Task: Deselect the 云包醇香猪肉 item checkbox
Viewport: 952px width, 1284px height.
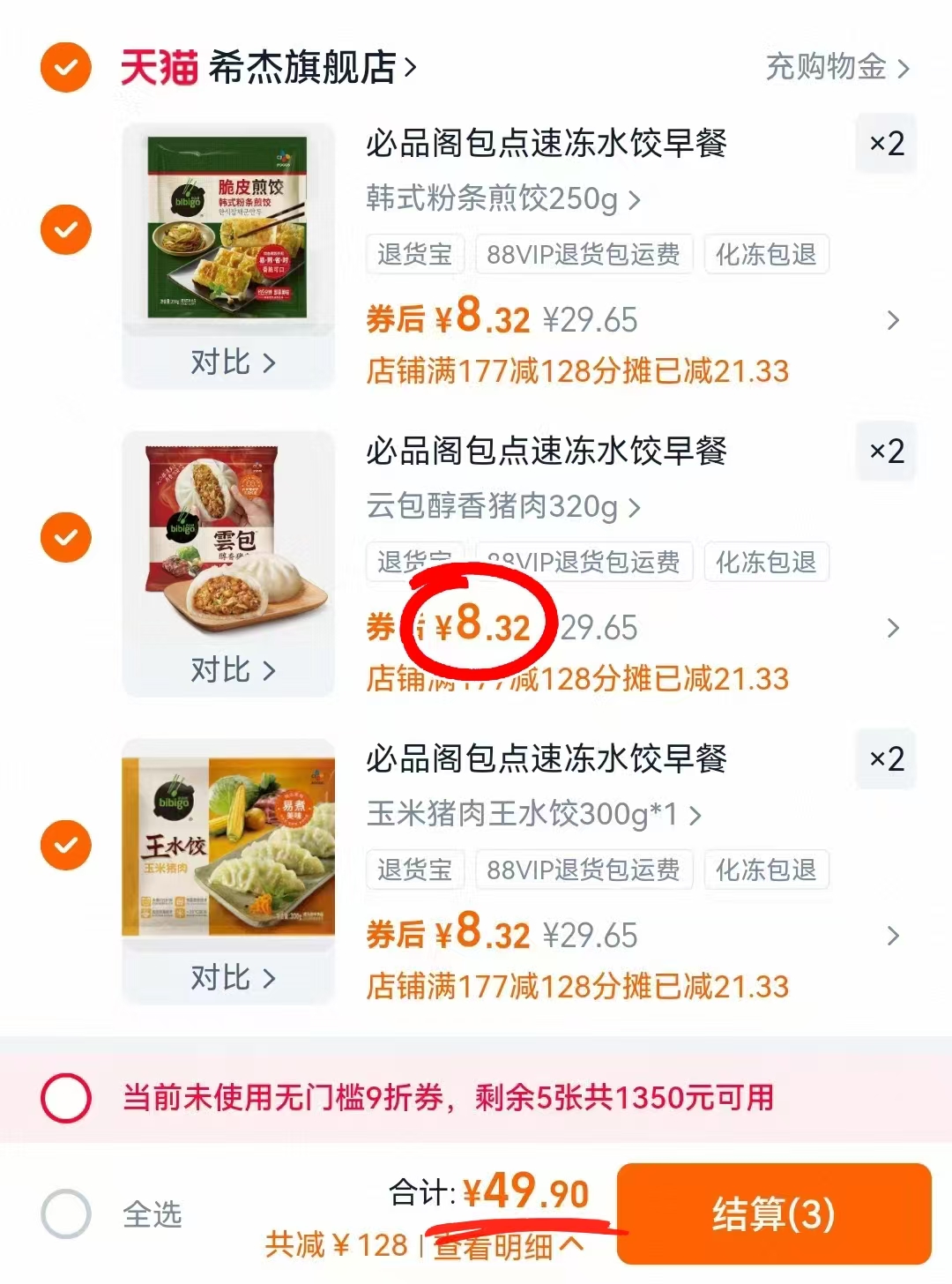Action: click(x=64, y=537)
